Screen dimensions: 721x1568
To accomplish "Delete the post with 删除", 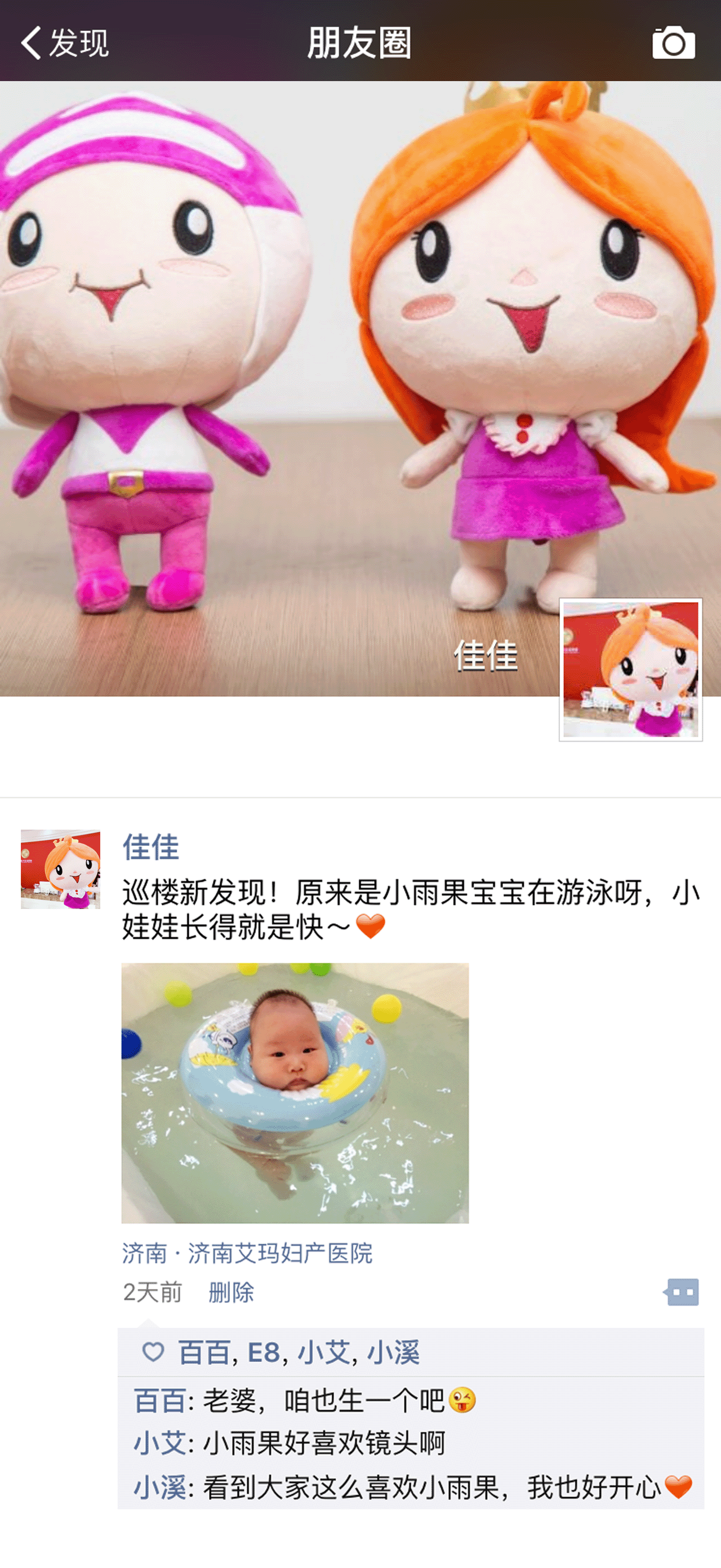I will click(231, 1291).
